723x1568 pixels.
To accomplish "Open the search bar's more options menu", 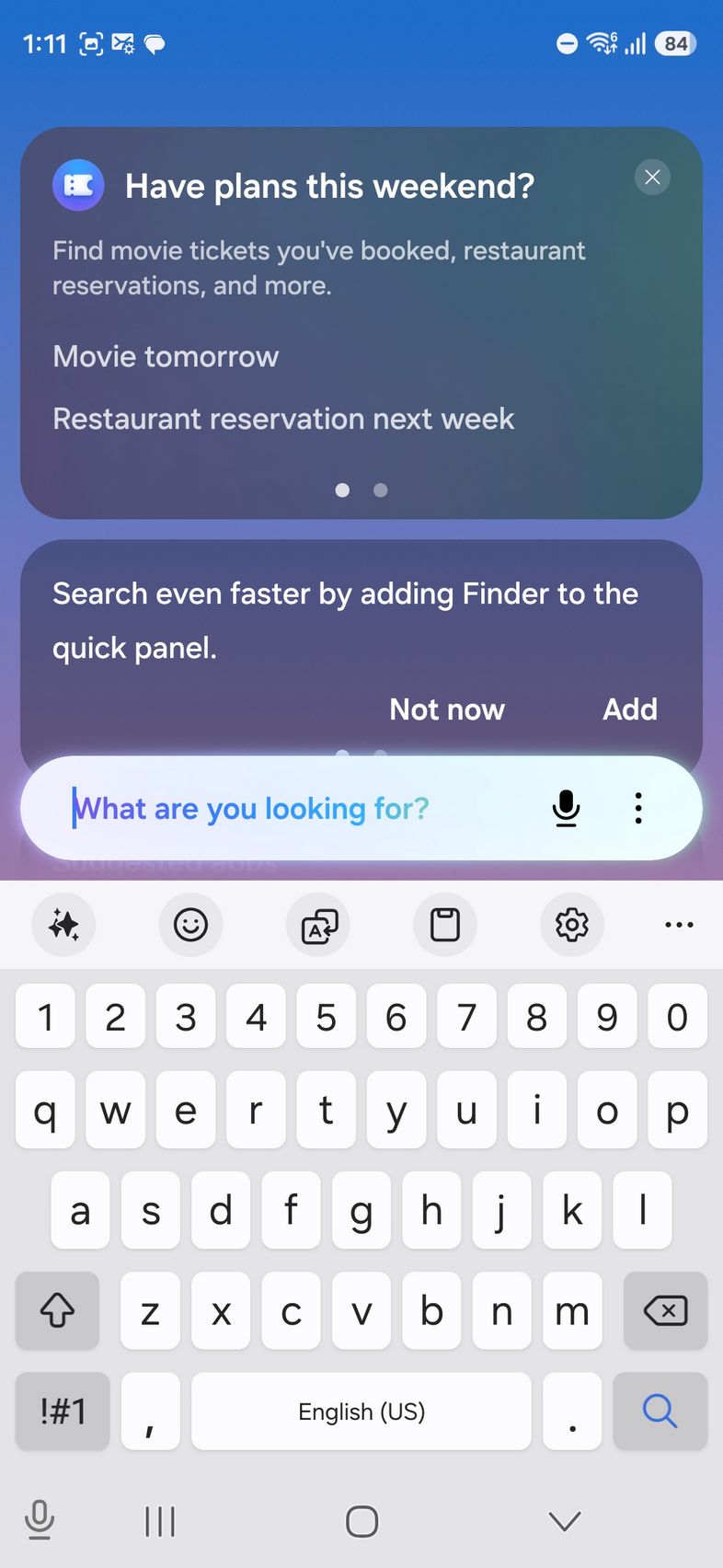I will (638, 809).
